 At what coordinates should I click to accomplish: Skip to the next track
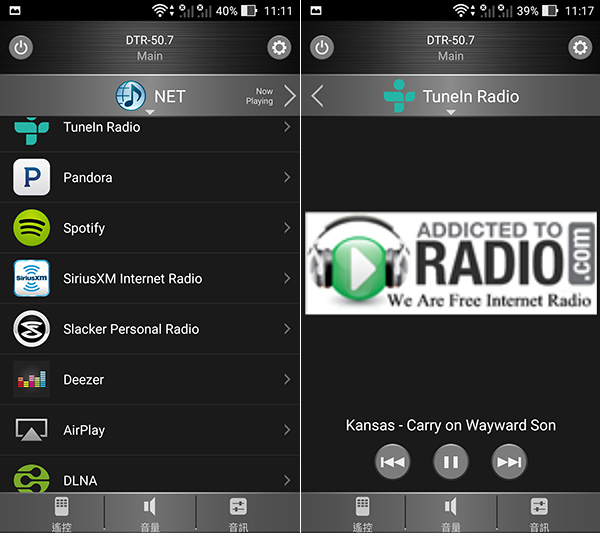[x=509, y=462]
